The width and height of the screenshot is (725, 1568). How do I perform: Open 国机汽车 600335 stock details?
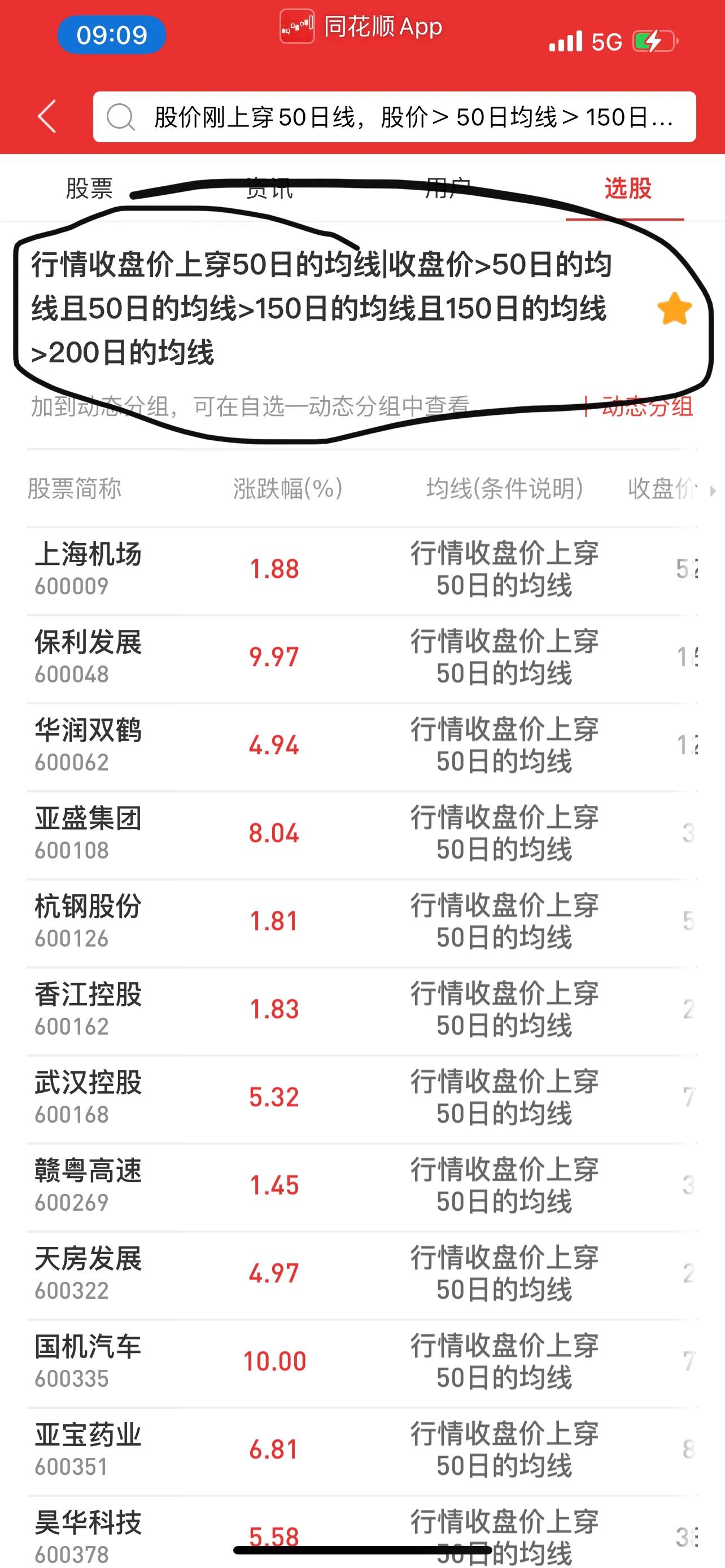tap(88, 1361)
